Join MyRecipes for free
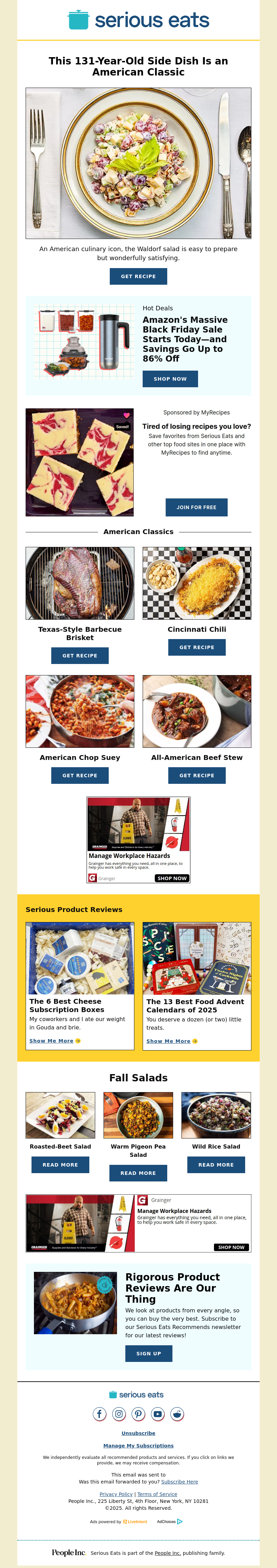Viewport: 277px width, 1568px height. coord(196,507)
